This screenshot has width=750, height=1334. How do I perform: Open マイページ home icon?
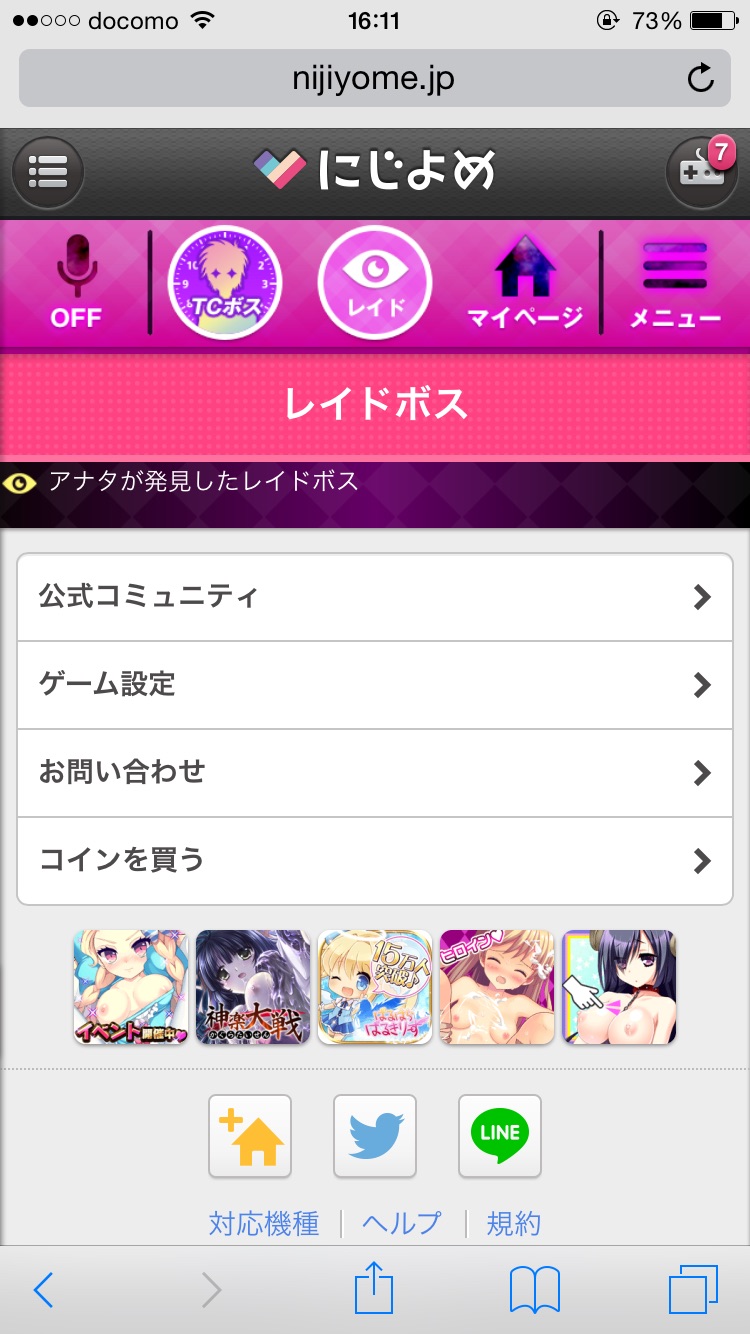(525, 283)
